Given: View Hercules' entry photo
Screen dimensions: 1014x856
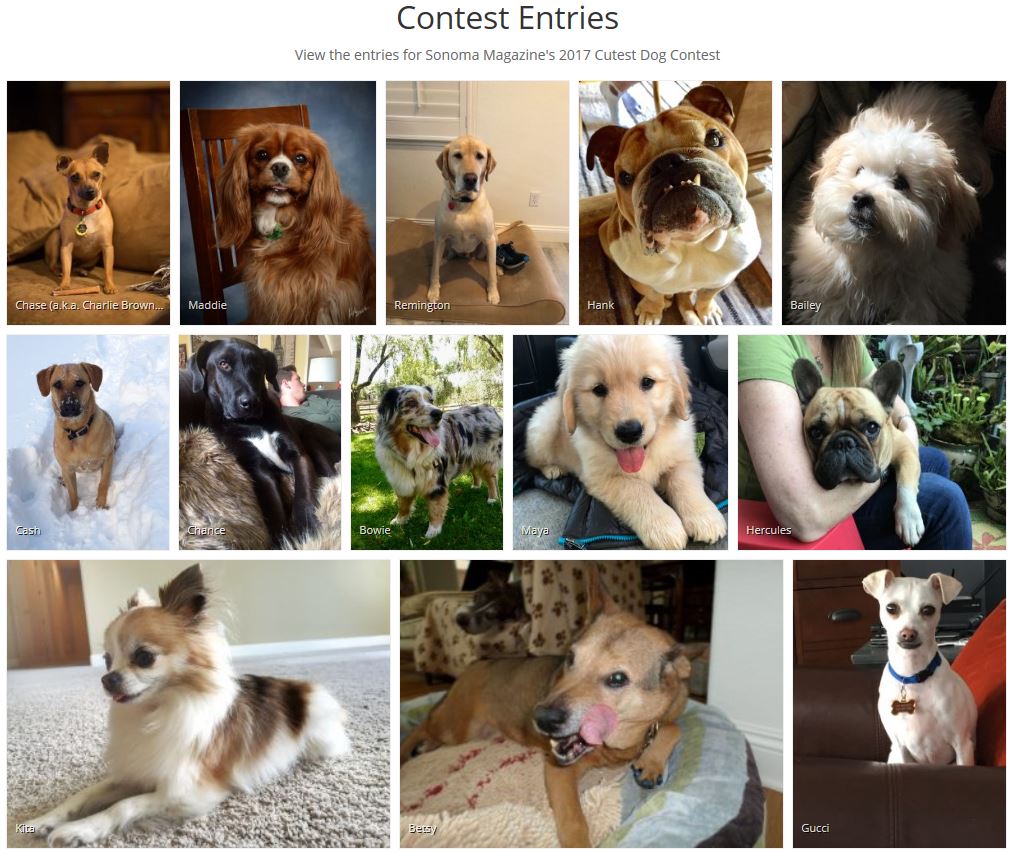Looking at the screenshot, I should point(871,442).
